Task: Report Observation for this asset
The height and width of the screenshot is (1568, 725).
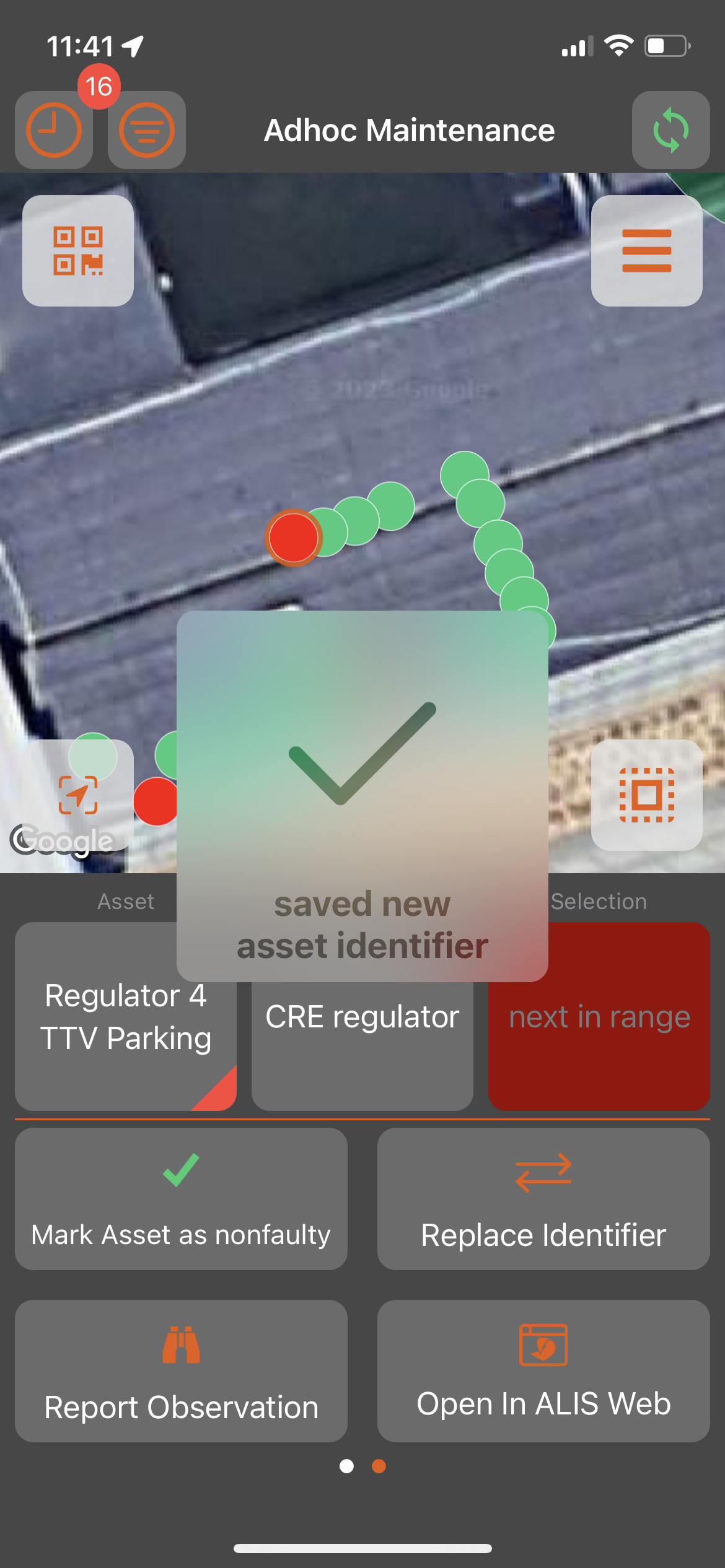Action: [x=181, y=1371]
